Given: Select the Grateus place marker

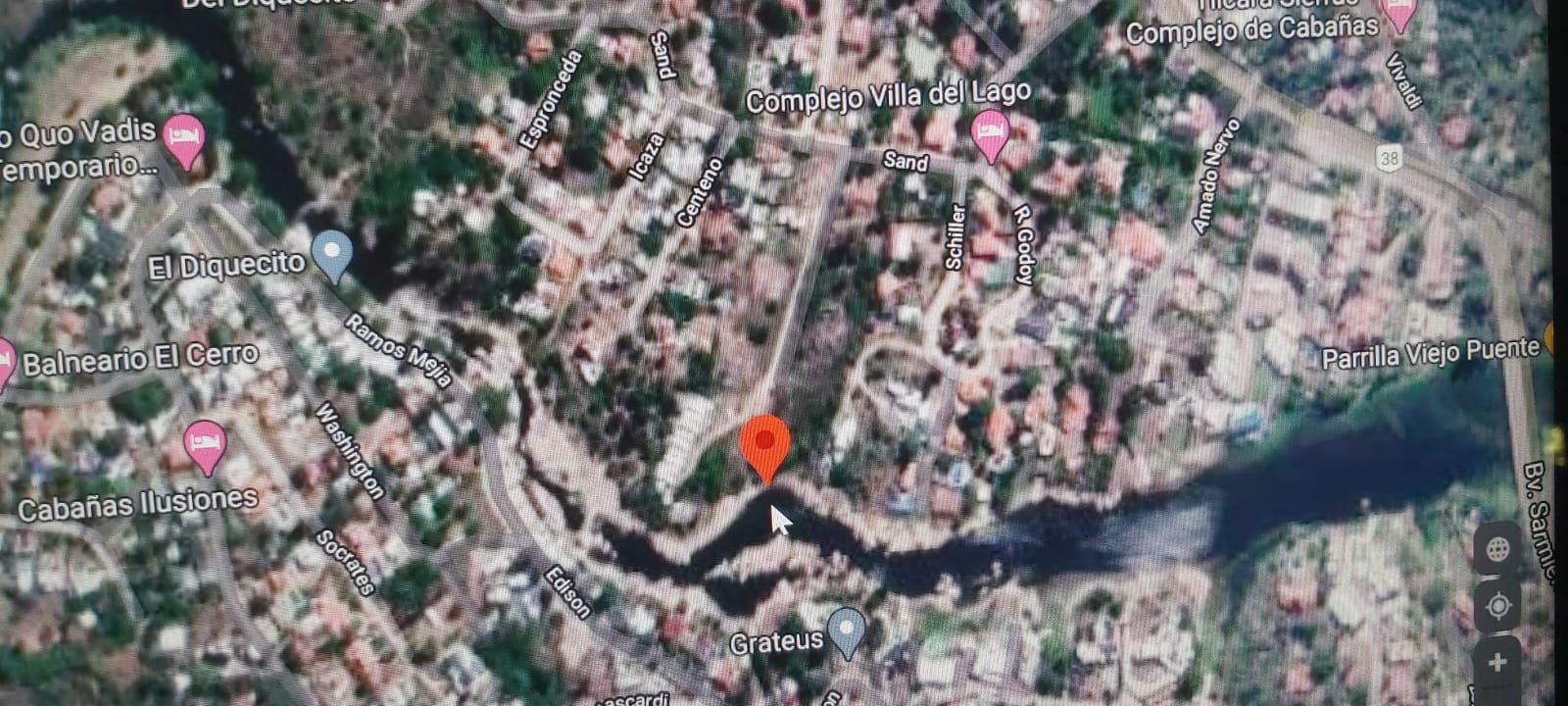Looking at the screenshot, I should pyautogui.click(x=846, y=630).
